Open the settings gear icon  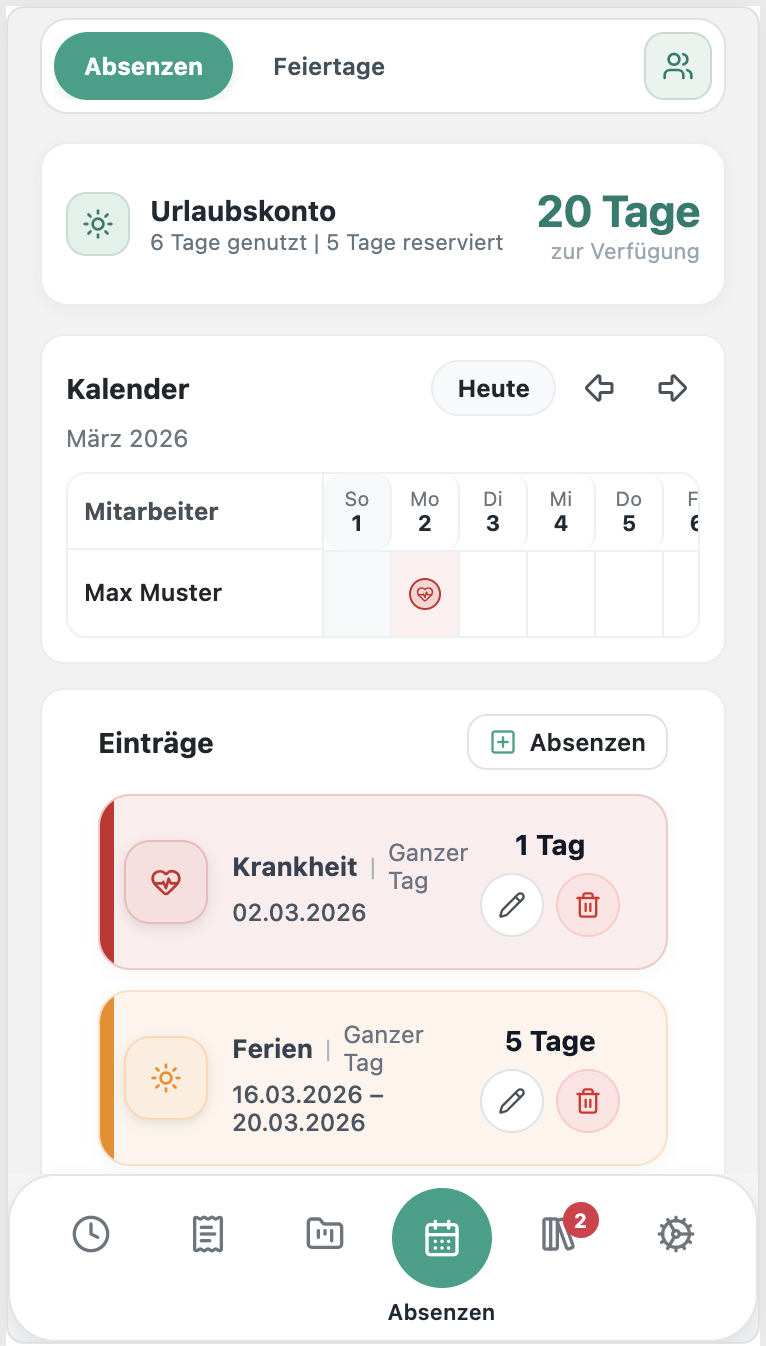coord(675,1234)
